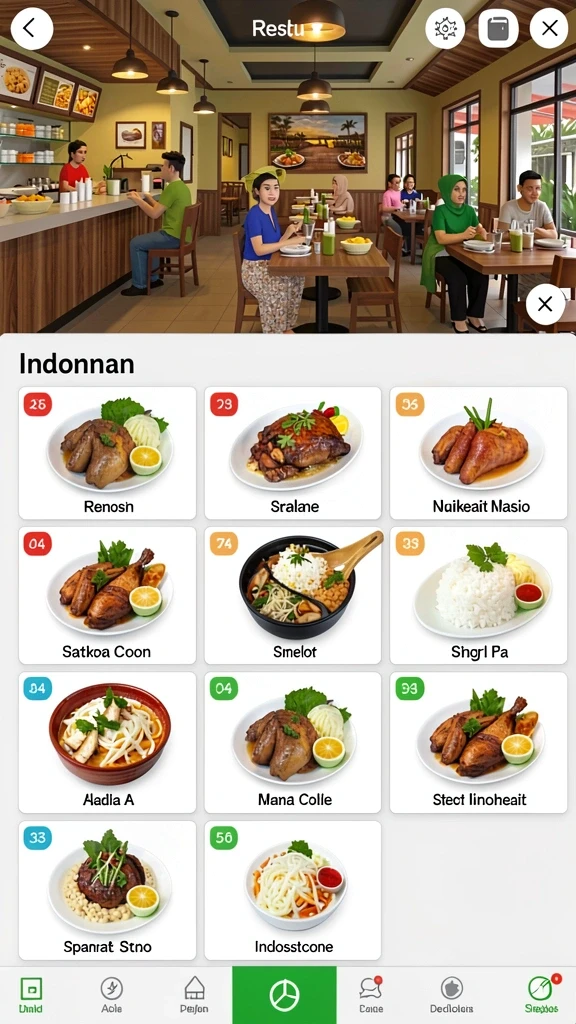View the Nuikeait Masio dish
Screen dimensions: 576x1024
[x=479, y=453]
